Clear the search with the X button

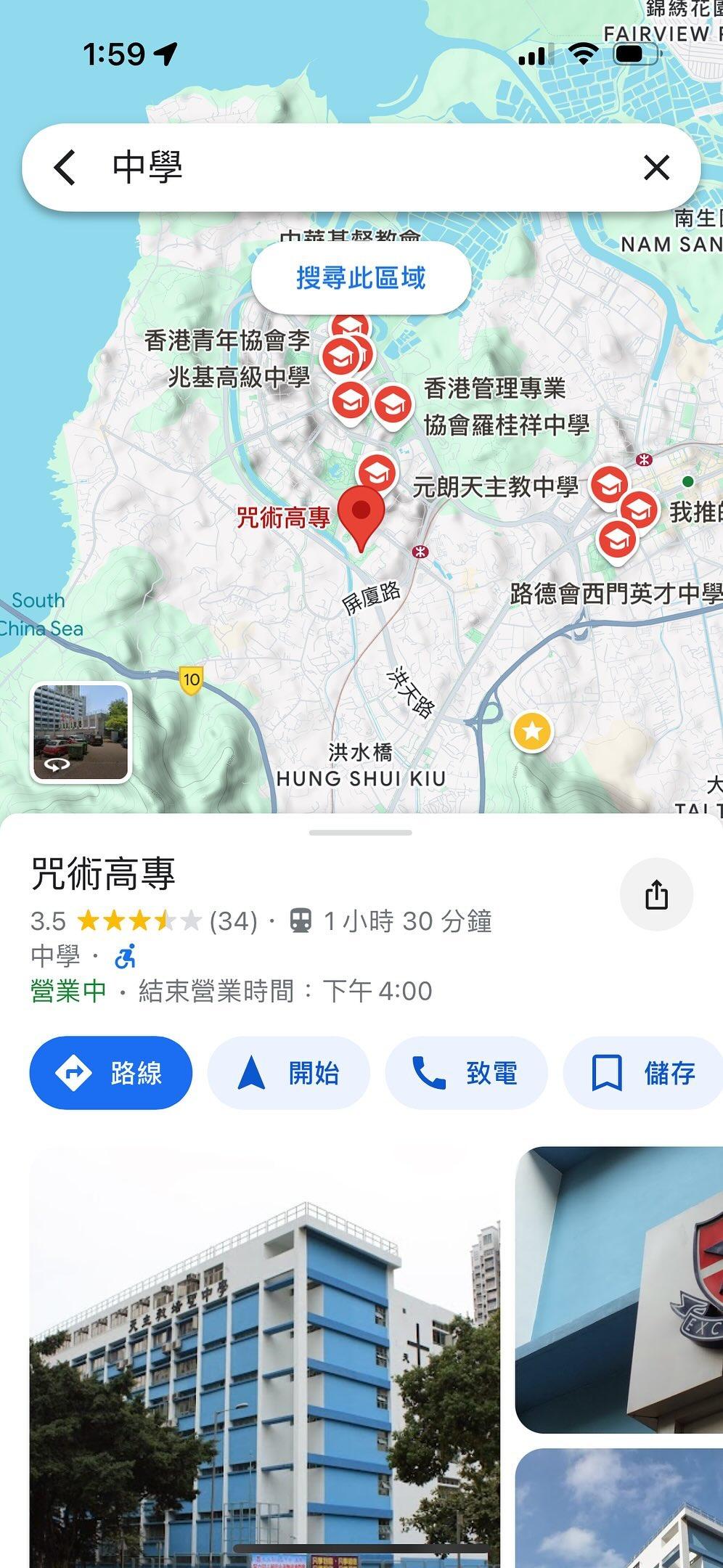coord(657,168)
